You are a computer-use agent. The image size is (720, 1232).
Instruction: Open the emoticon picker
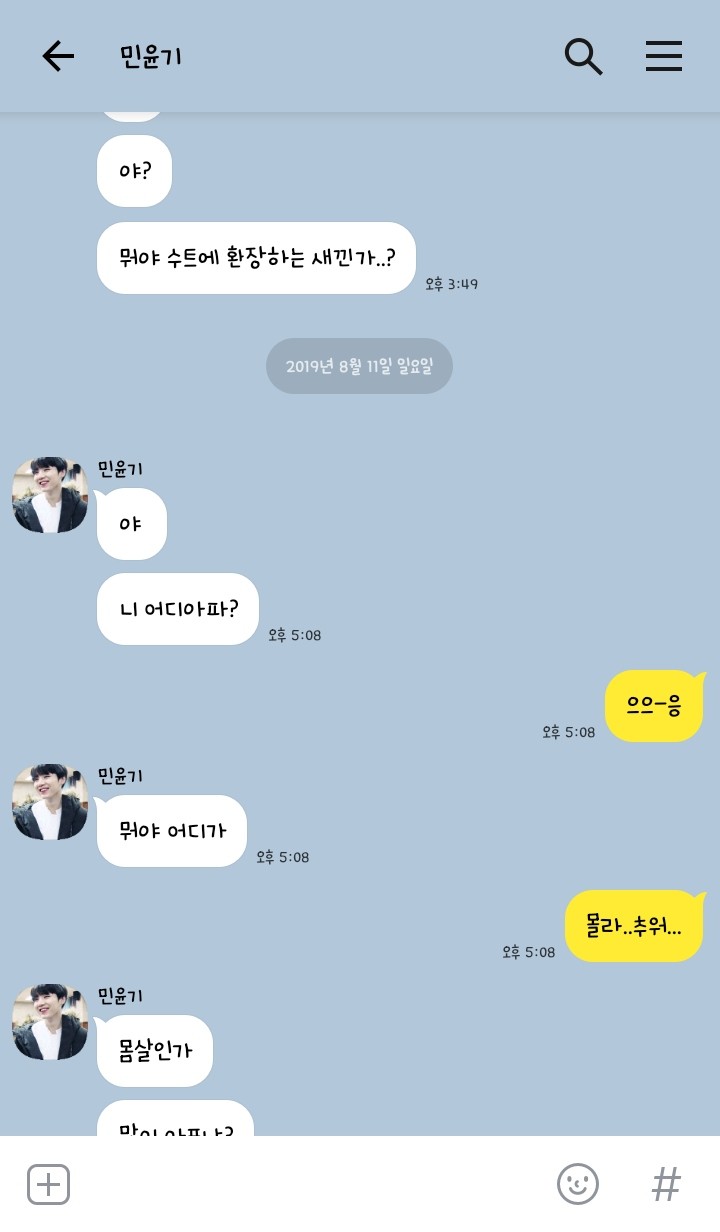(x=577, y=1185)
